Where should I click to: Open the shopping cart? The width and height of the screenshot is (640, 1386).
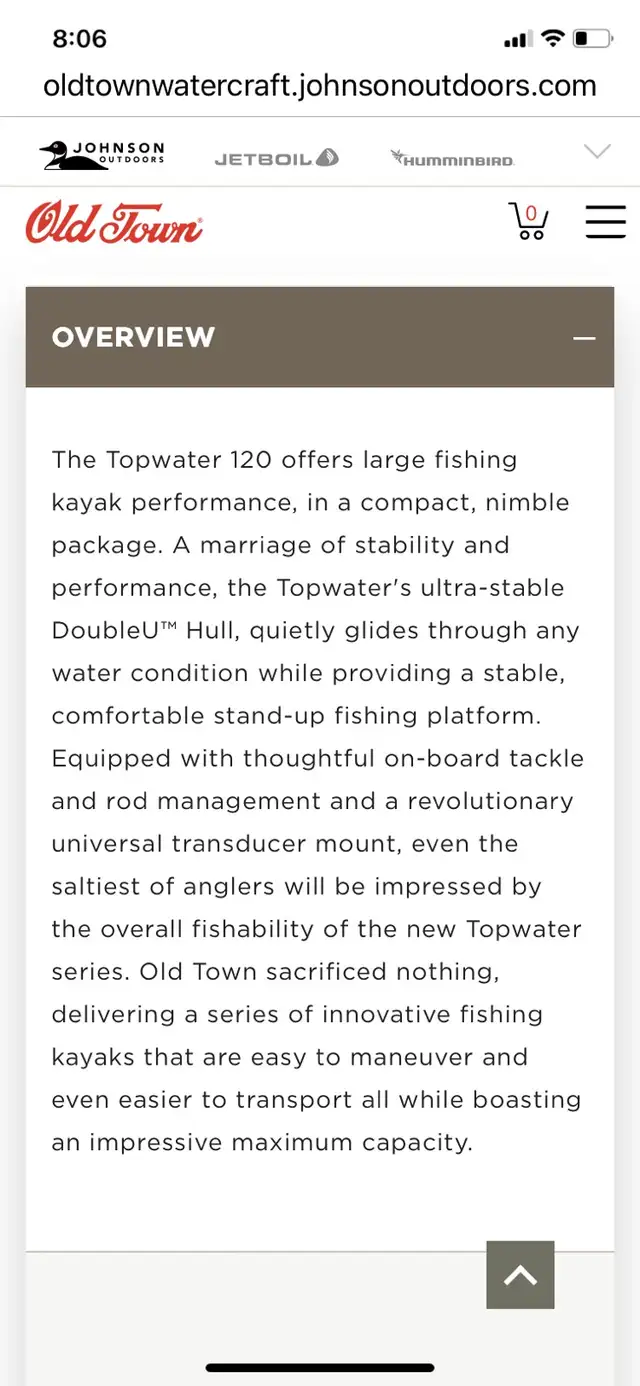click(527, 222)
